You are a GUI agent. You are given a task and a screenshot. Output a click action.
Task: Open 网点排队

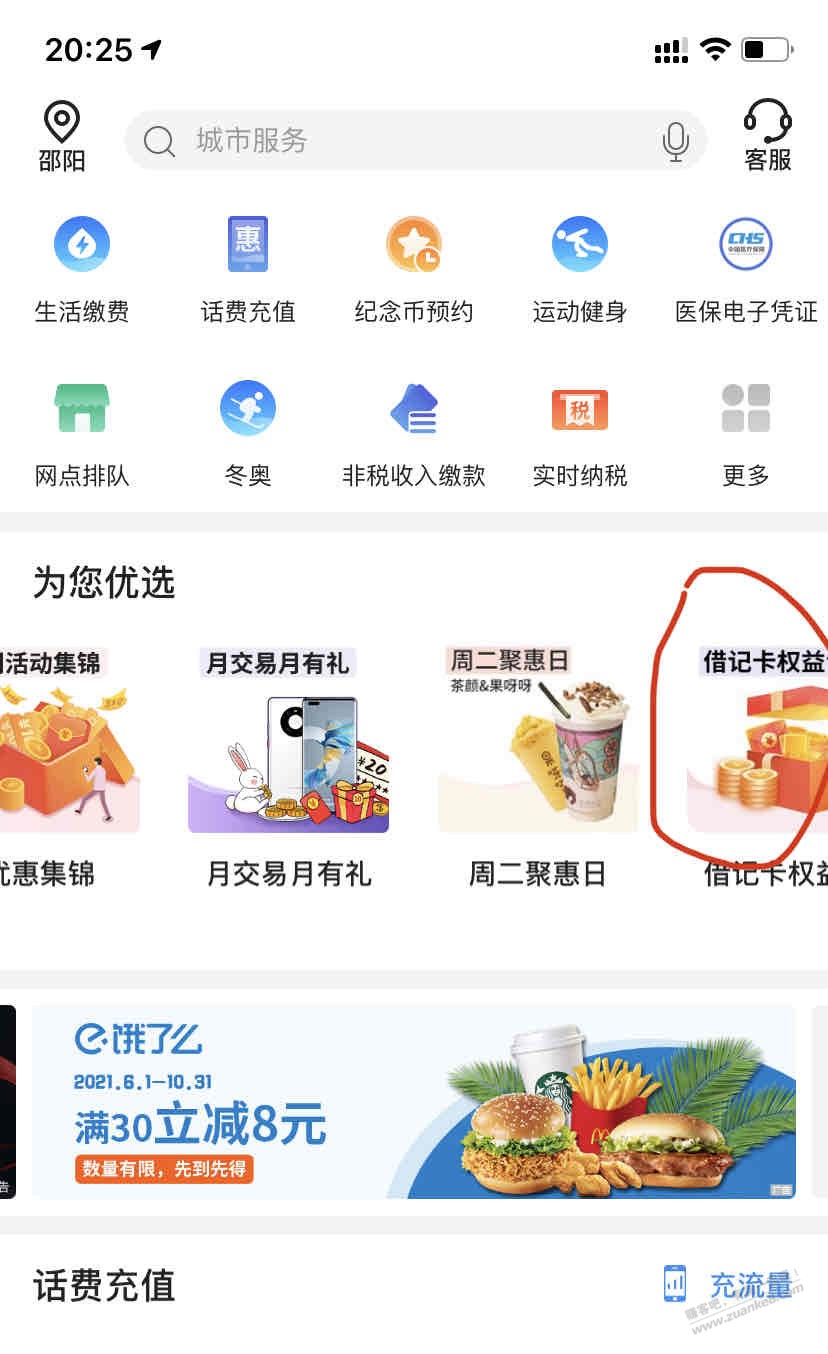(82, 432)
